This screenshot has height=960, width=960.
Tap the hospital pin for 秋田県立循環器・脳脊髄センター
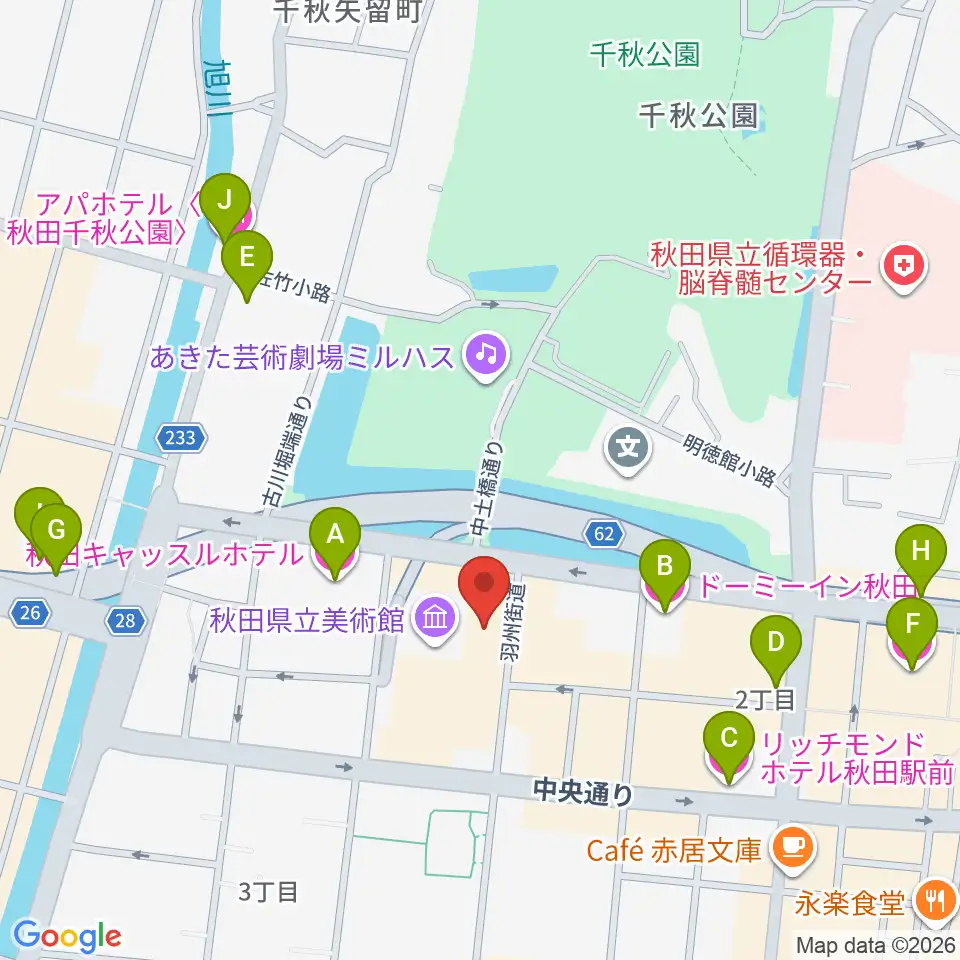904,268
